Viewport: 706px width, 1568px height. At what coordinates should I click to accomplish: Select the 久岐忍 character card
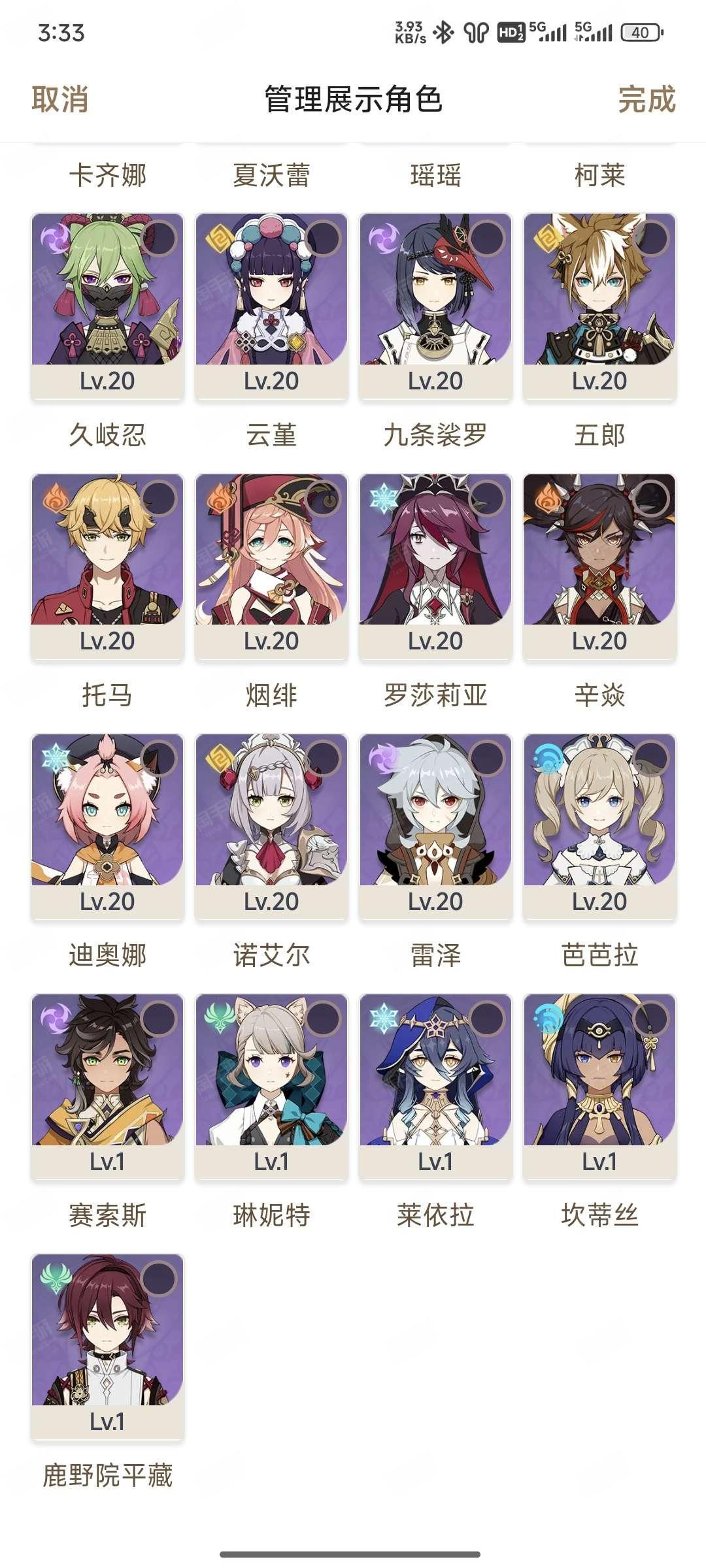click(108, 306)
